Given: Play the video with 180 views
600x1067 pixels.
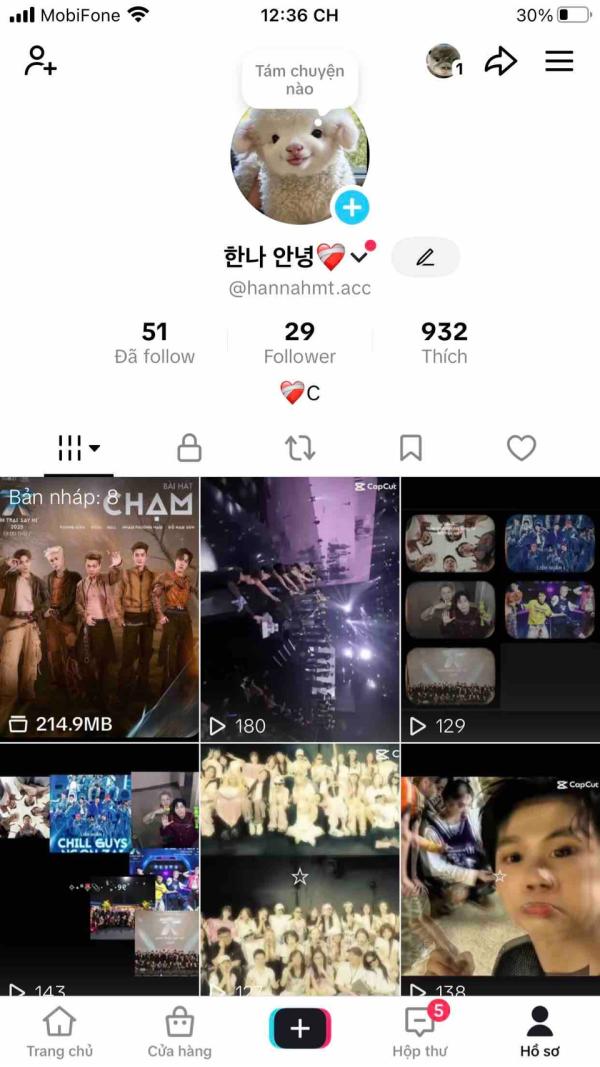Looking at the screenshot, I should [300, 608].
